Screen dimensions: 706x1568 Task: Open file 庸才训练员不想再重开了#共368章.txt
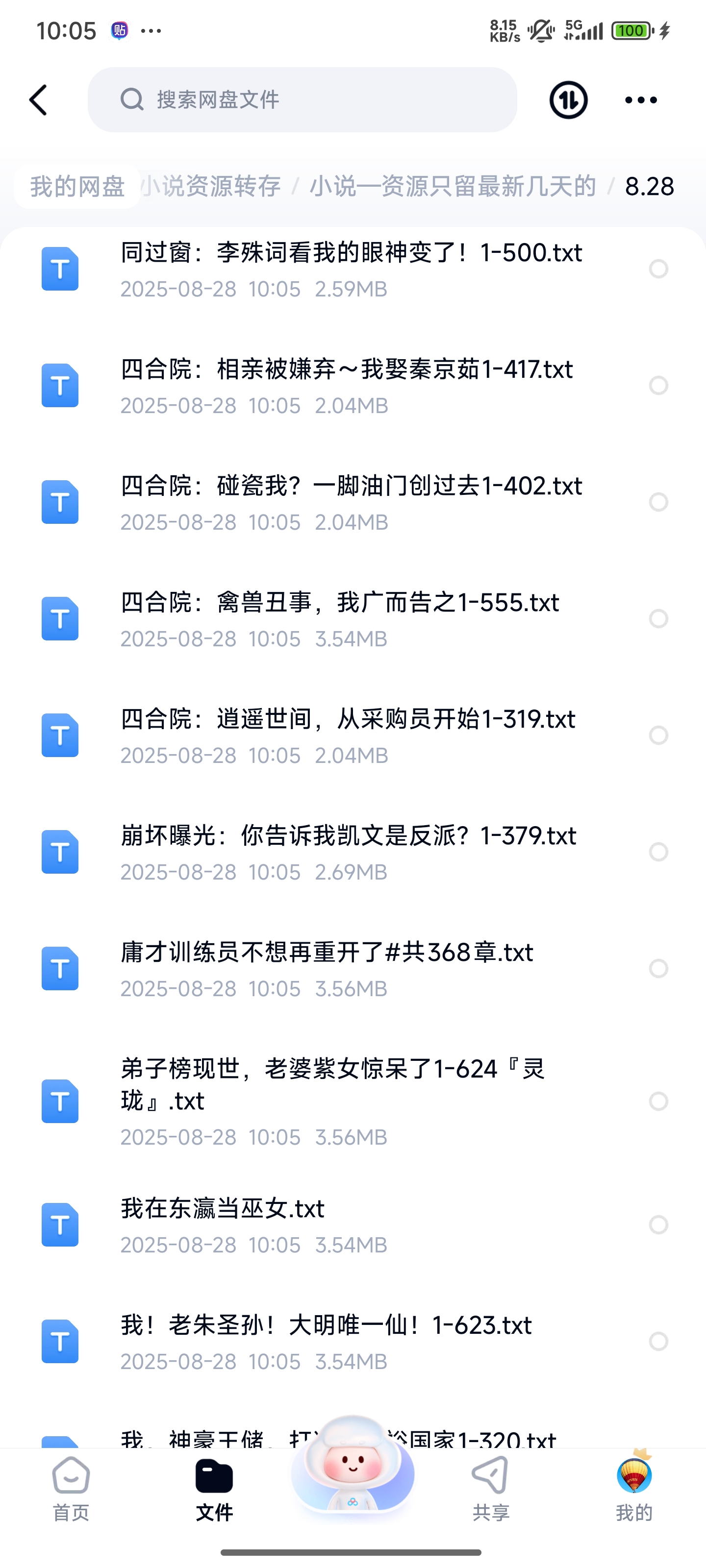tap(327, 968)
